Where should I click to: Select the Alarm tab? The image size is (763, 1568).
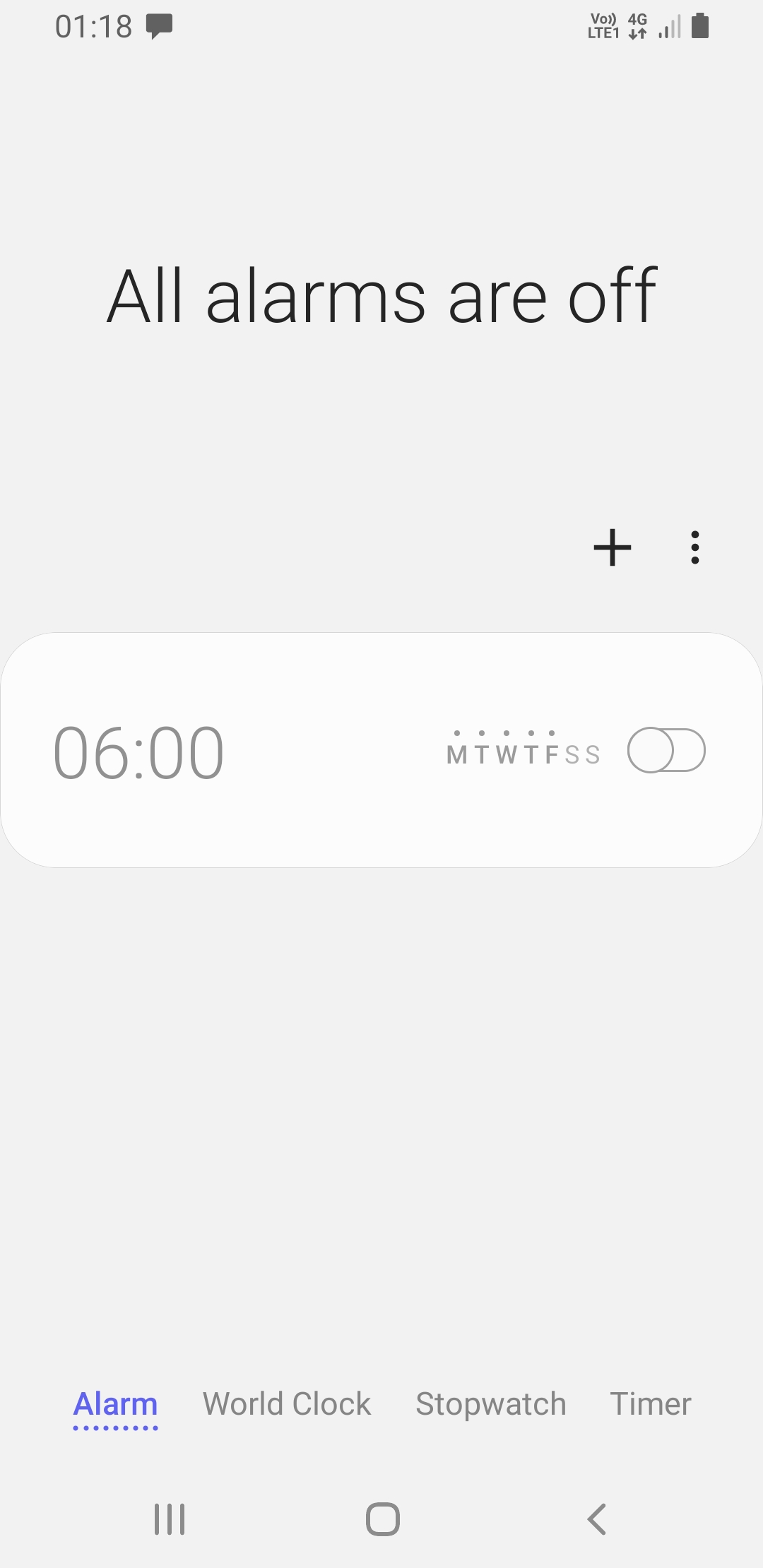116,1405
